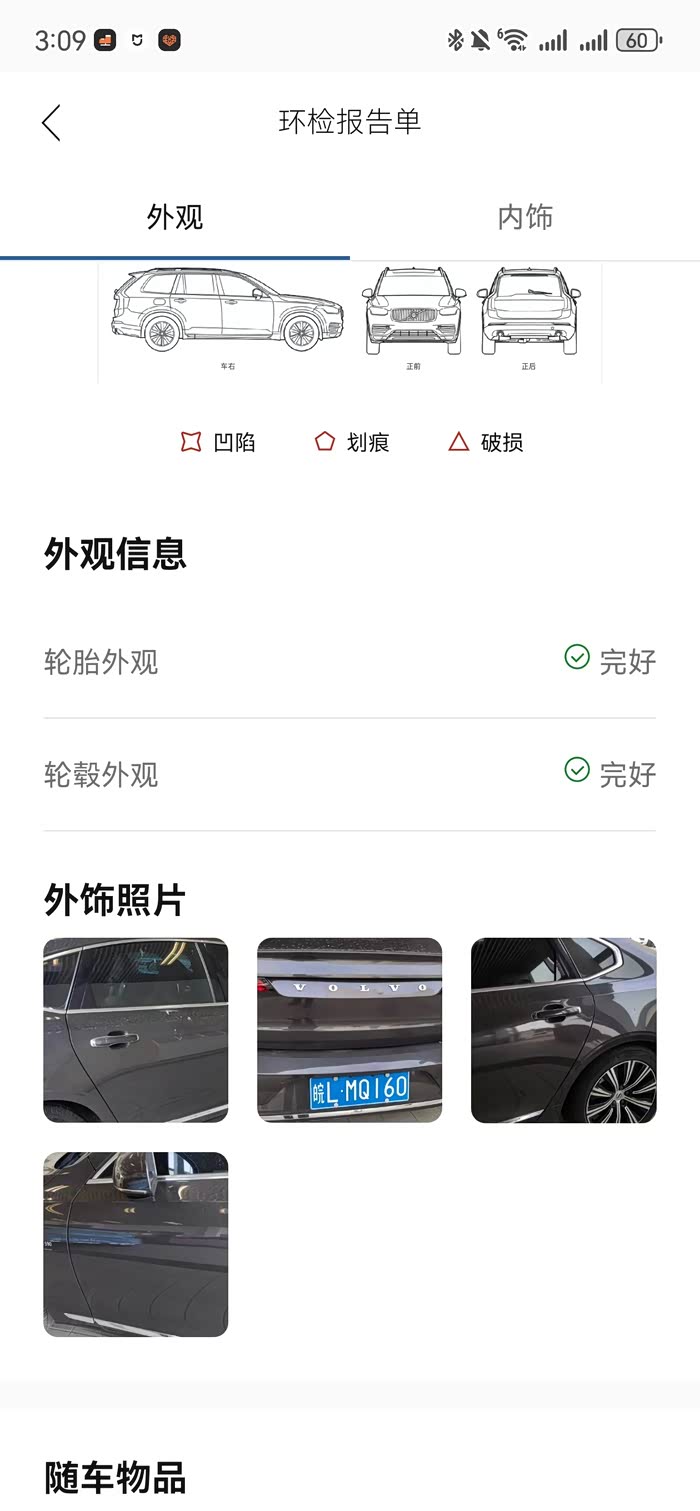Go back from the 环检报告单 page

52,123
